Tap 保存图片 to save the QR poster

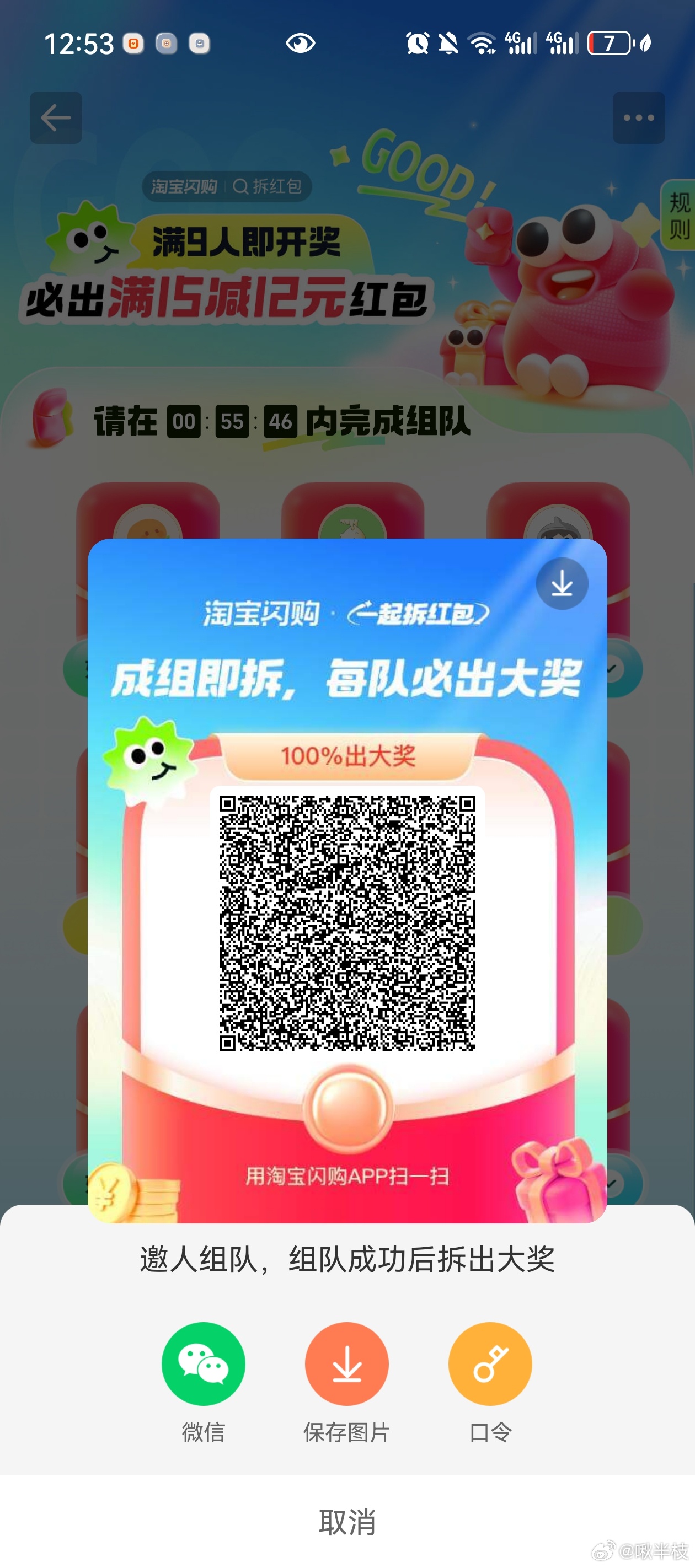coord(346,1363)
